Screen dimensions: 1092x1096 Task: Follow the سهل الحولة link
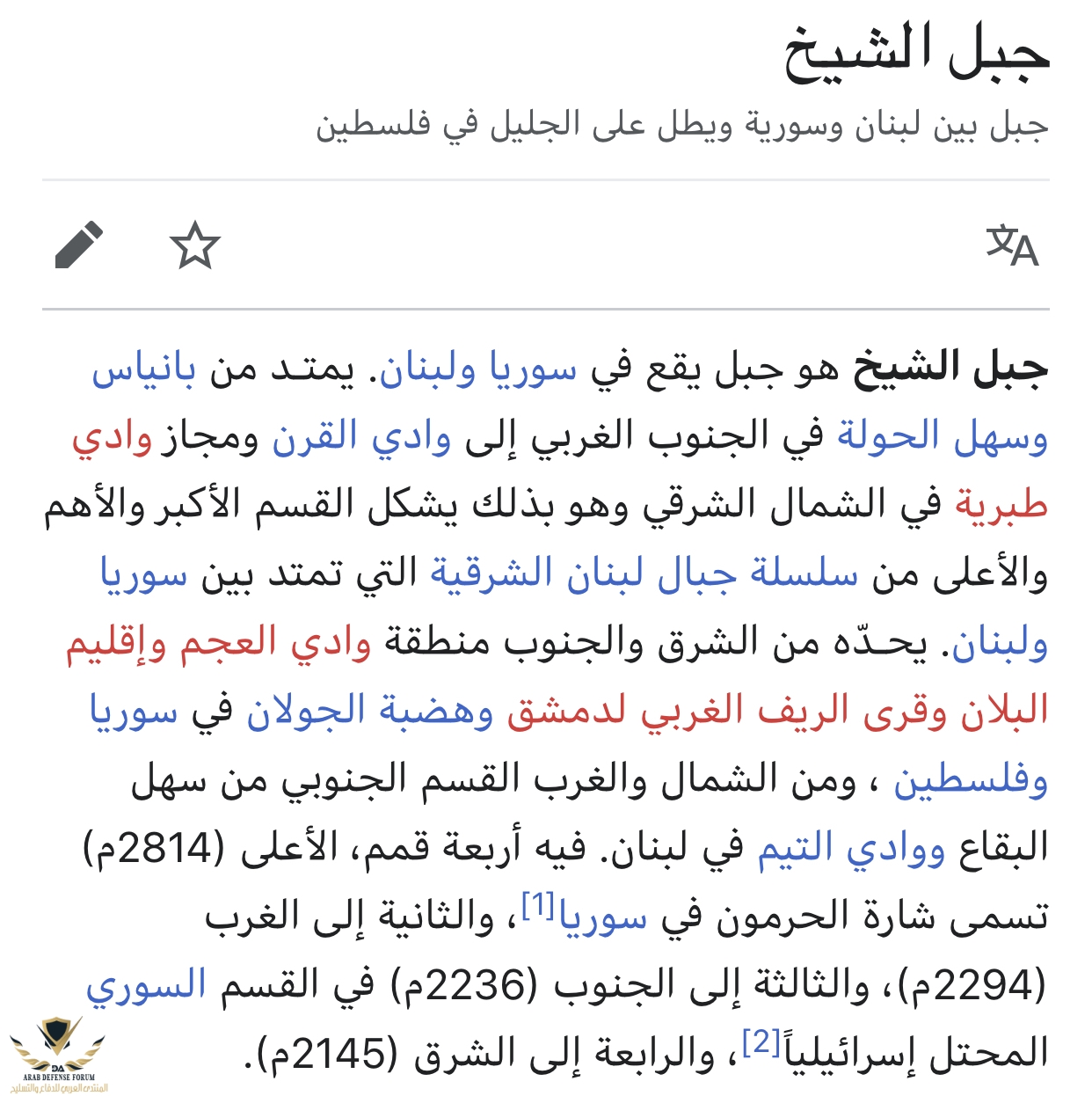click(941, 437)
